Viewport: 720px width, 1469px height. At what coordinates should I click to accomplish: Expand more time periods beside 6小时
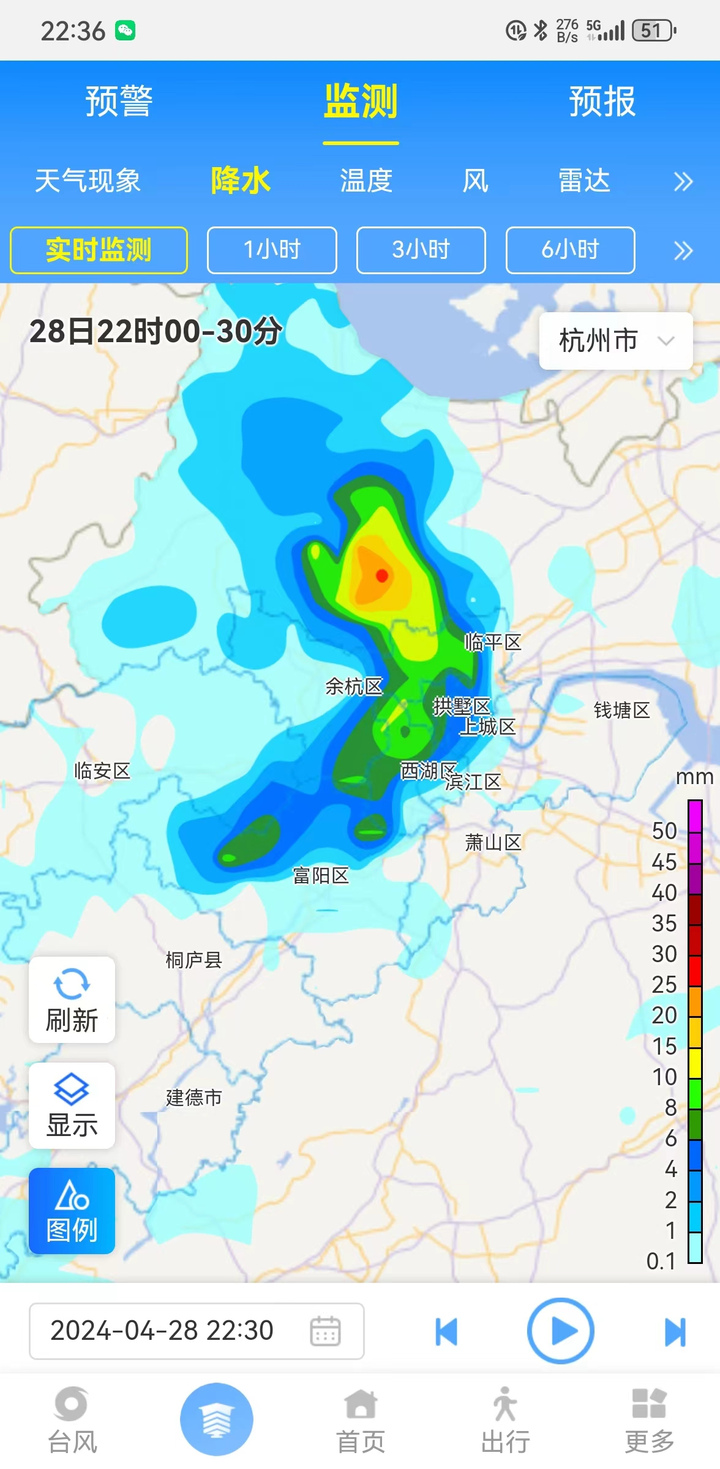(683, 250)
